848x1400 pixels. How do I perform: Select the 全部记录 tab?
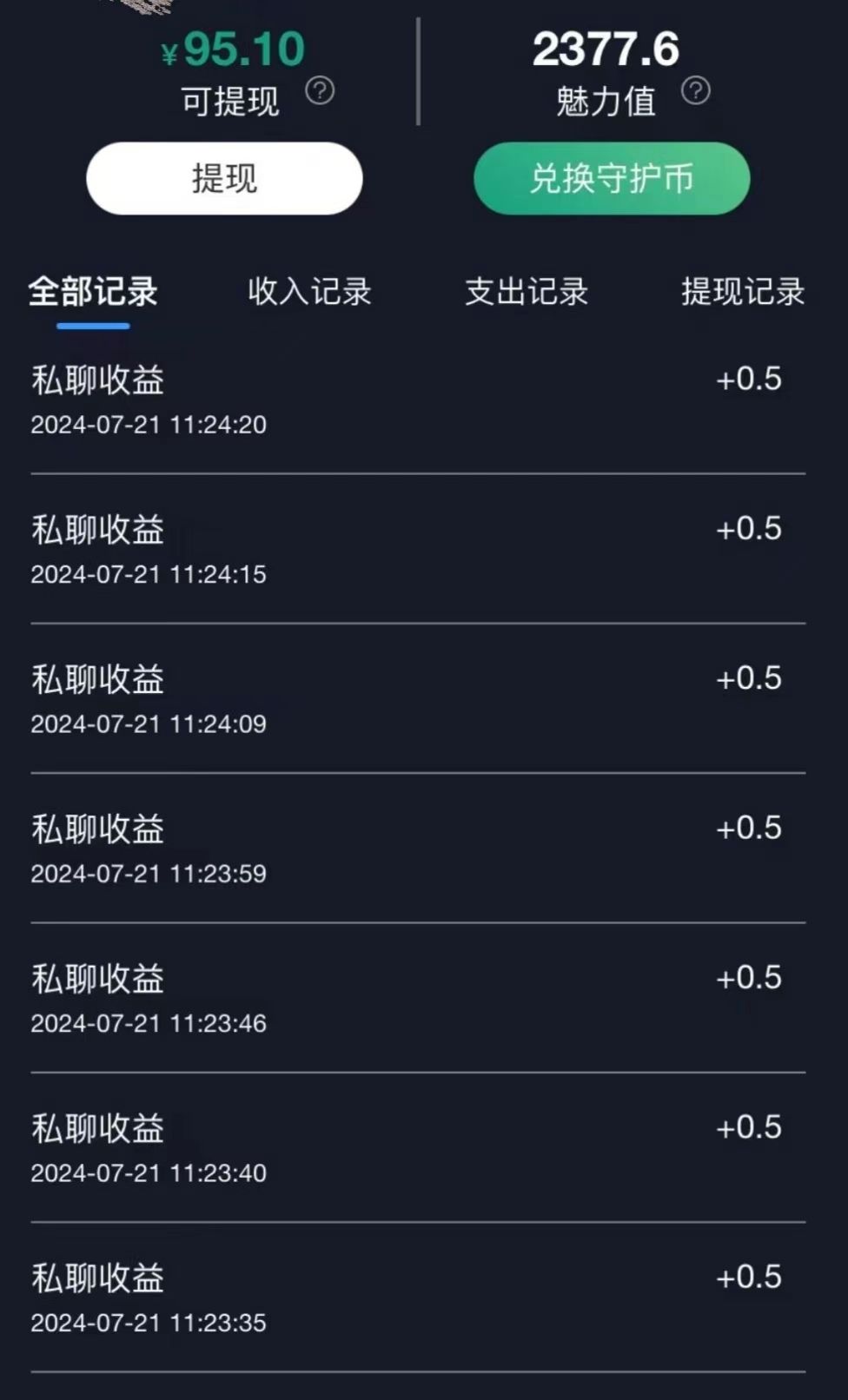[x=93, y=294]
